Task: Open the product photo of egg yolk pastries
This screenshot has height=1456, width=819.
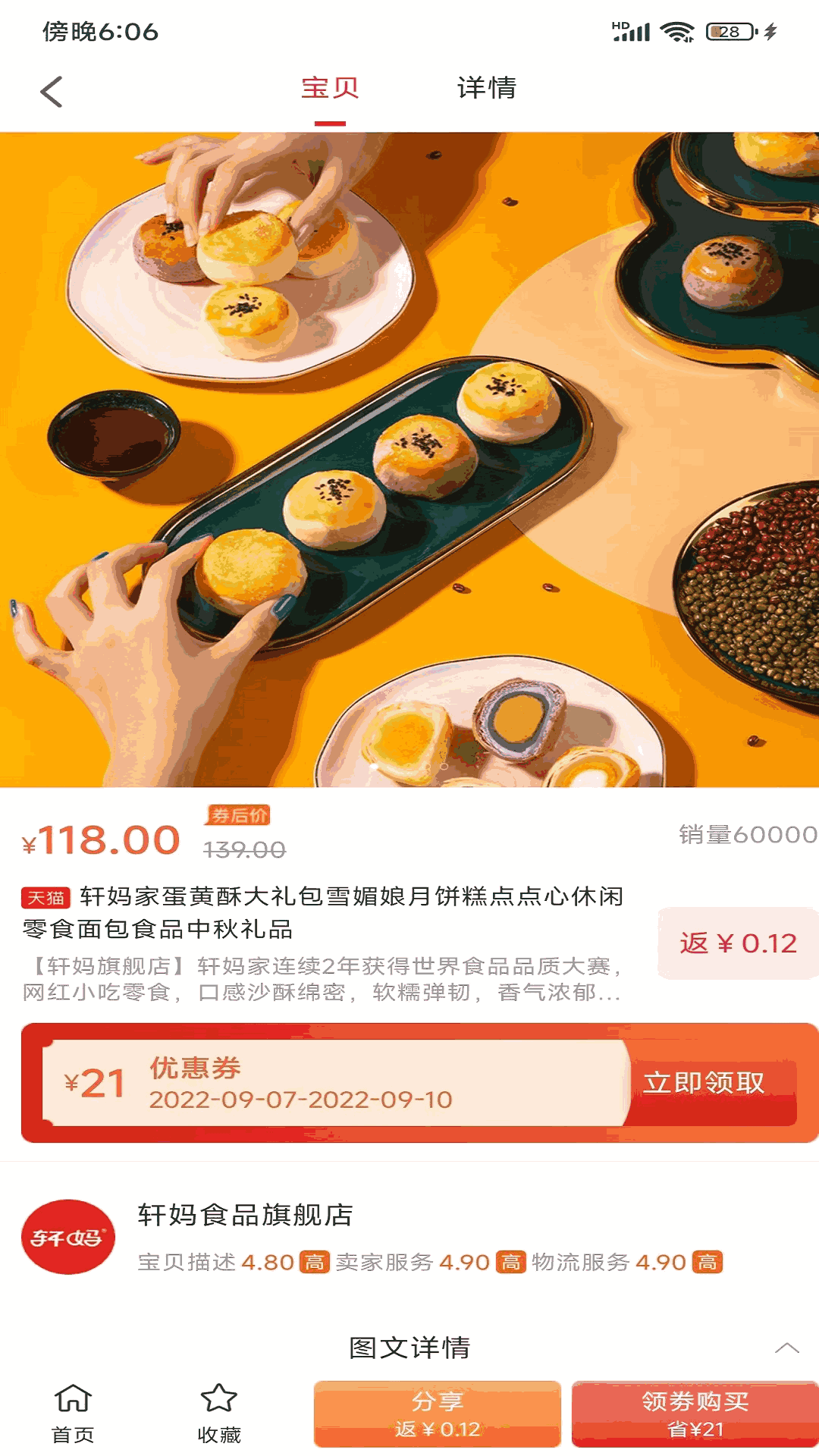Action: pyautogui.click(x=409, y=460)
